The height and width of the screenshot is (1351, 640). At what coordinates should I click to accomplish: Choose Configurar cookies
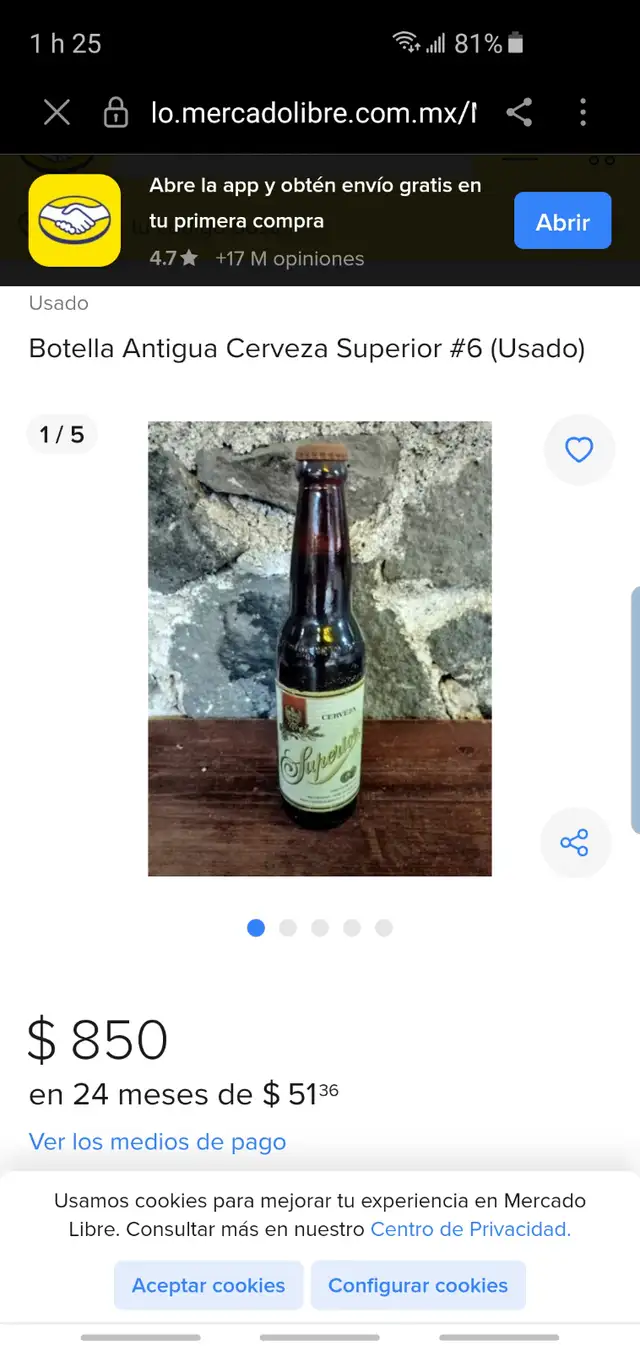[x=418, y=1285]
